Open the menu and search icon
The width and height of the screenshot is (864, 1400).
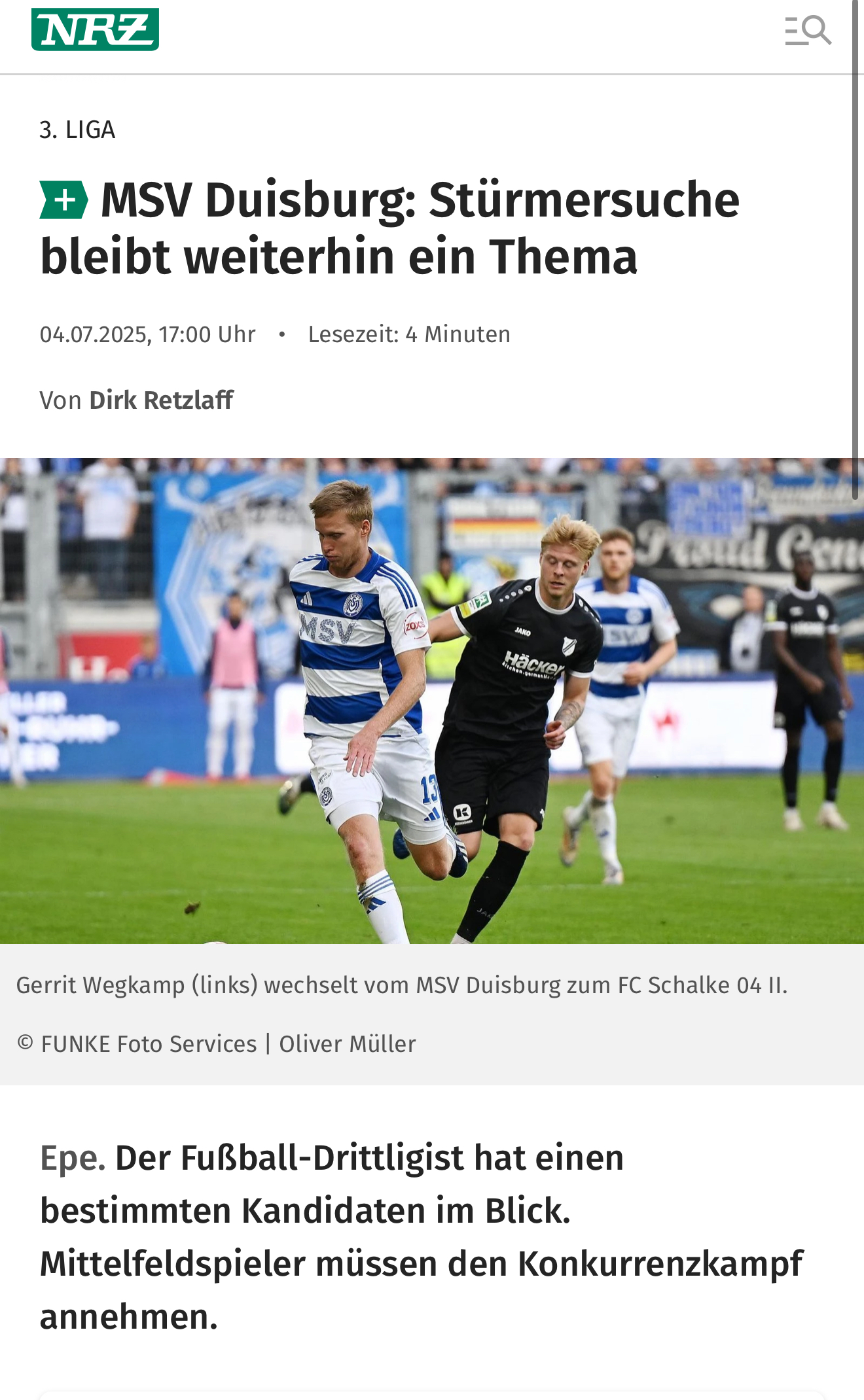coord(808,31)
